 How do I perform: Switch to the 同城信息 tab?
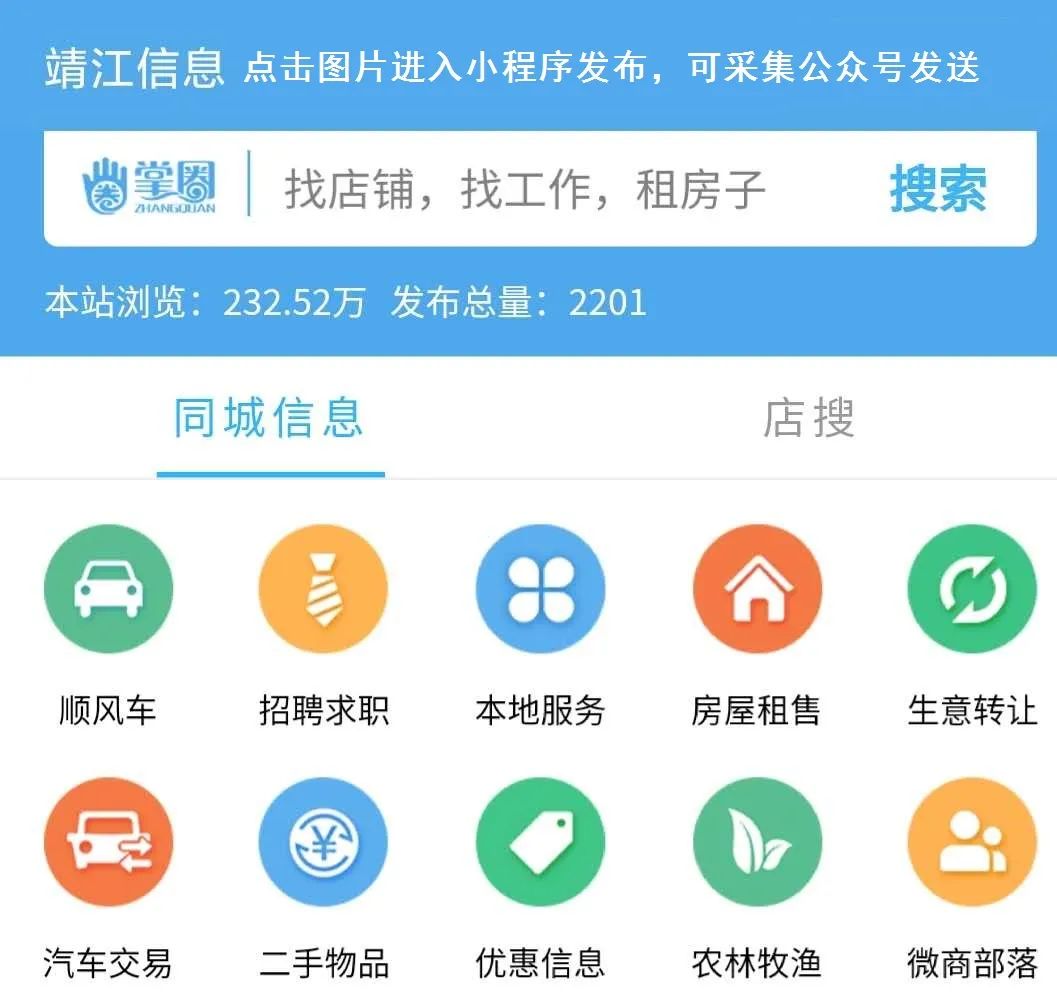[x=269, y=419]
